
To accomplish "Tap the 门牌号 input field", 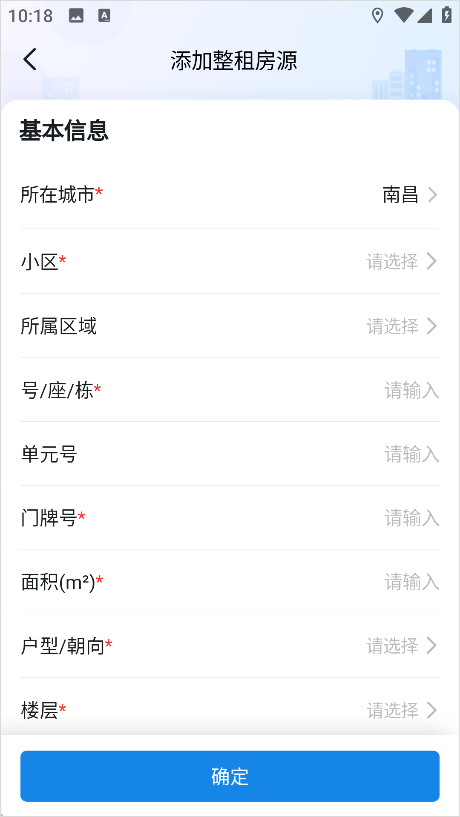I will point(230,518).
